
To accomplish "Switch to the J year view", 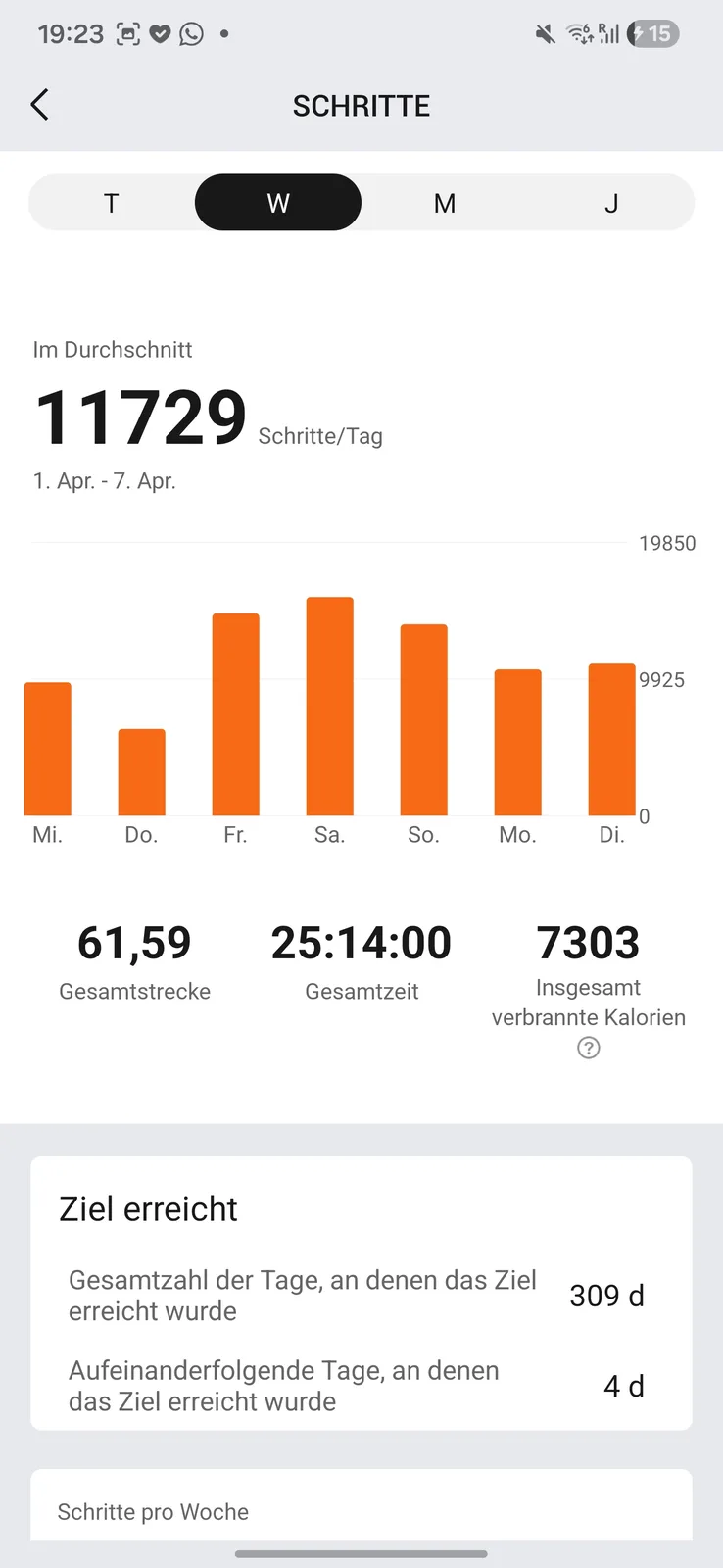I will click(x=611, y=203).
